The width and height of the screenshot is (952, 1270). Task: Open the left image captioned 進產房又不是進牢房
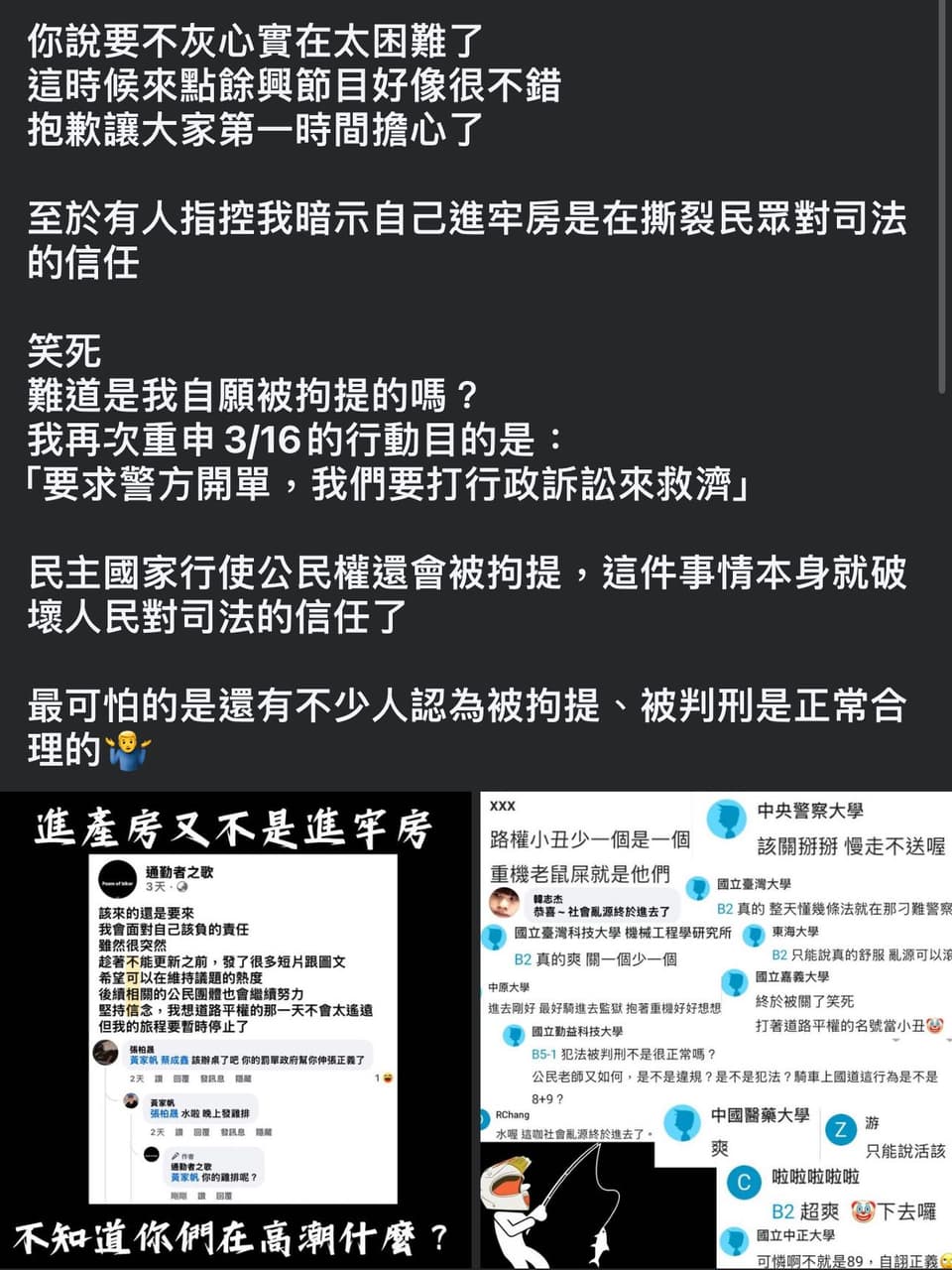[238, 1032]
